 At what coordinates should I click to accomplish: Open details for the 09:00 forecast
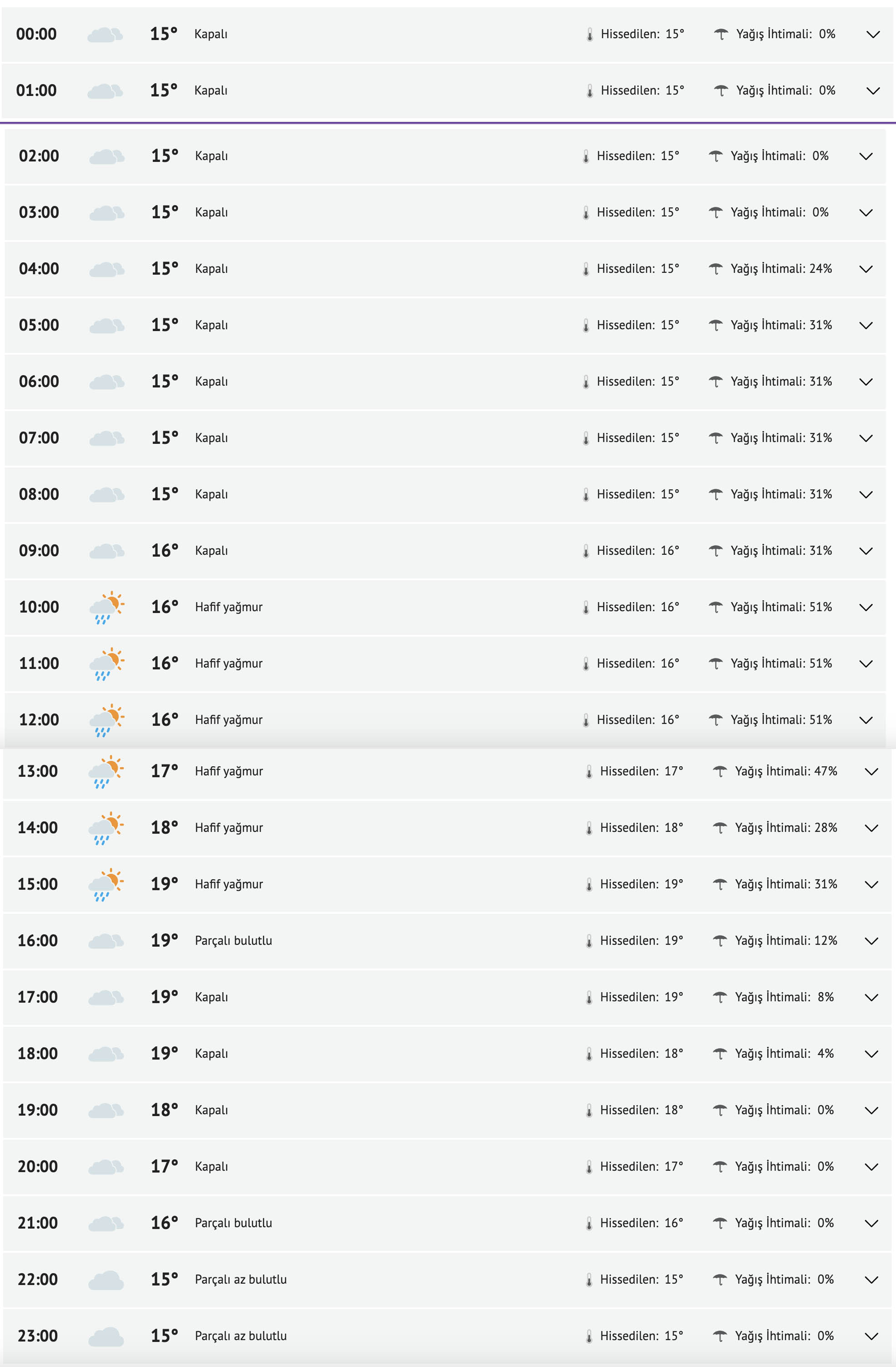[x=866, y=551]
